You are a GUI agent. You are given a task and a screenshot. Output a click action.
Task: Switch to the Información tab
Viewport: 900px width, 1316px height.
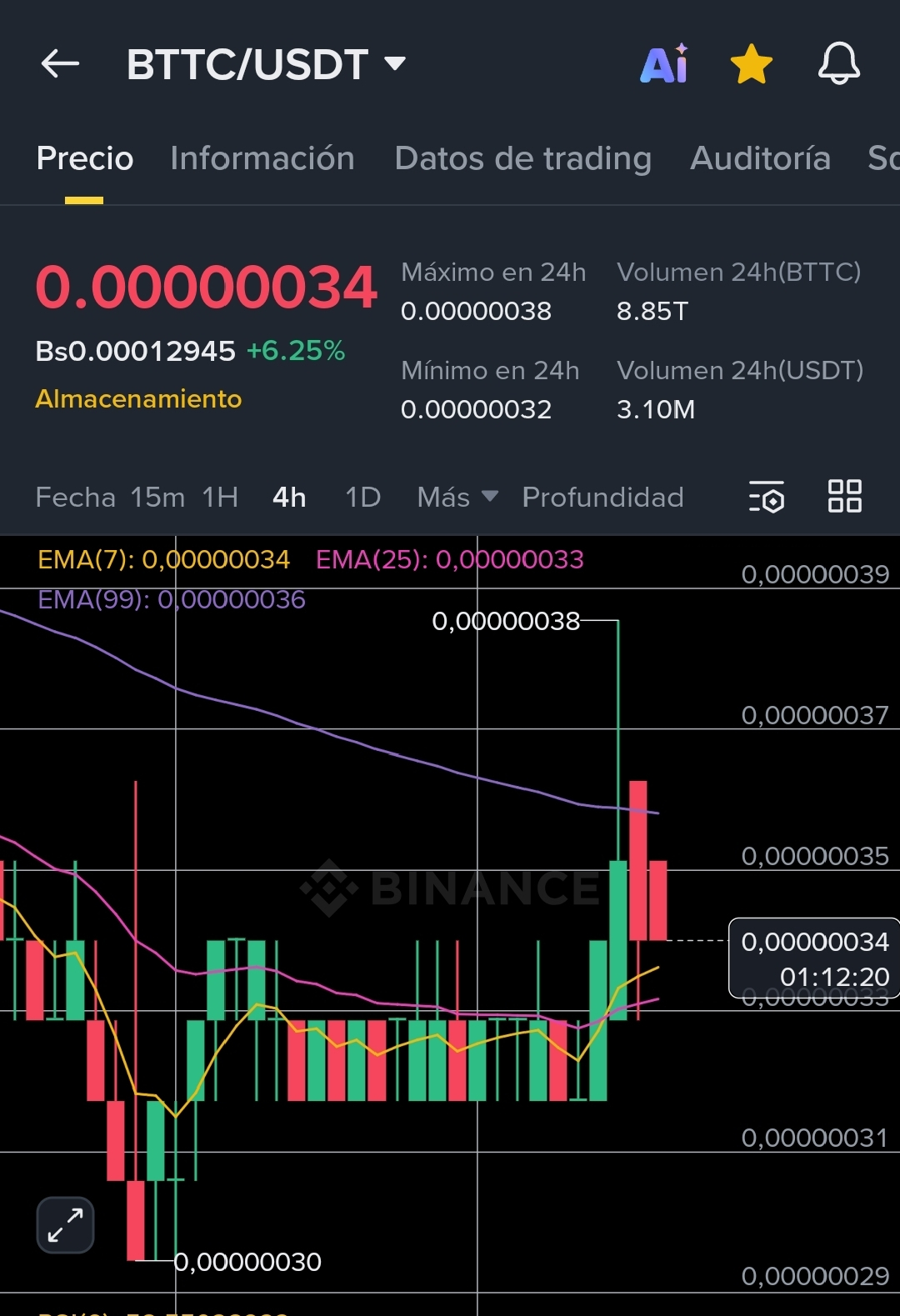pos(262,158)
